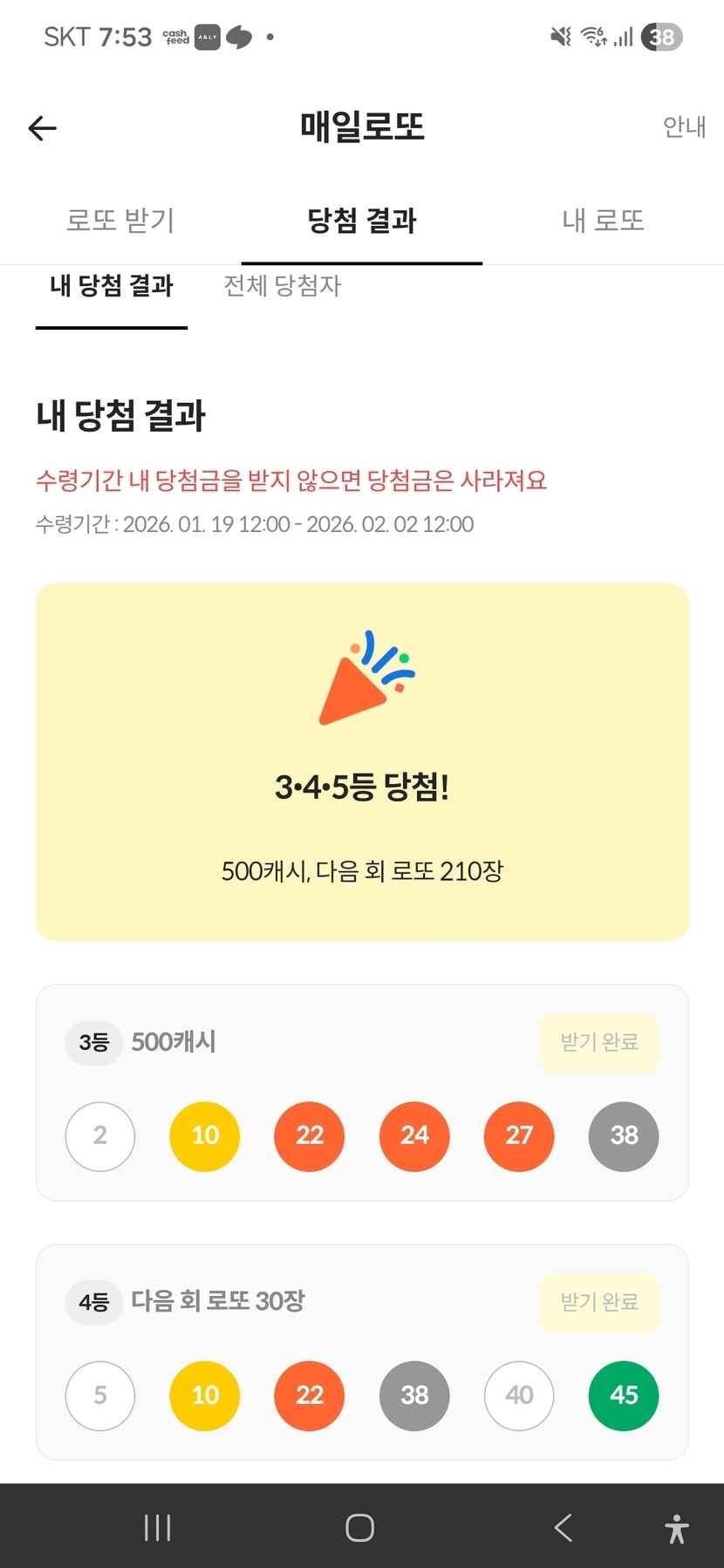This screenshot has height=1568, width=724.
Task: View the 전체 당첨자 sub-tab
Action: pyautogui.click(x=282, y=286)
